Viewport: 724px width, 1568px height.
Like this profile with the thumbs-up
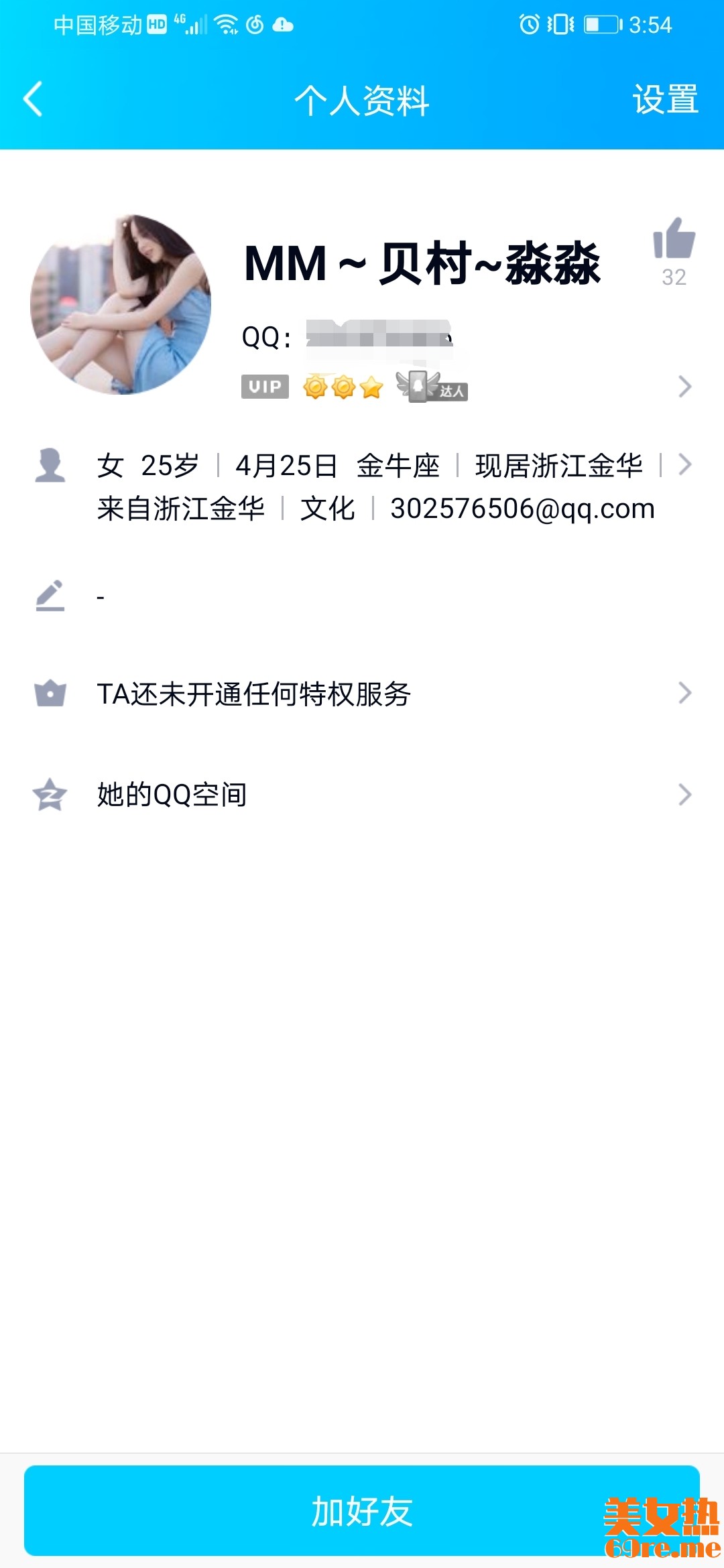pyautogui.click(x=674, y=239)
